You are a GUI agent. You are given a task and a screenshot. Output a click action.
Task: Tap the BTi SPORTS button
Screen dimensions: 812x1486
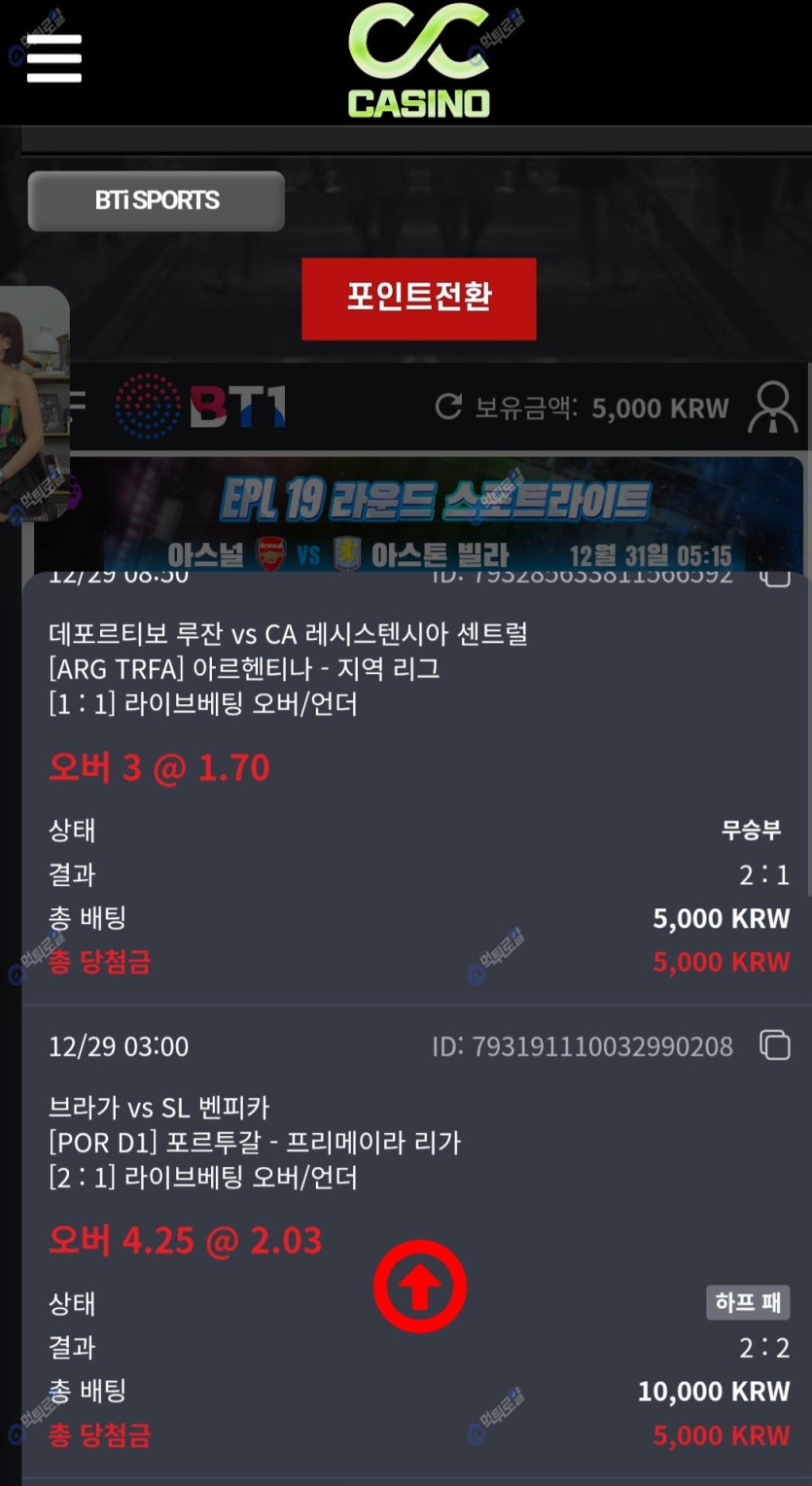157,201
